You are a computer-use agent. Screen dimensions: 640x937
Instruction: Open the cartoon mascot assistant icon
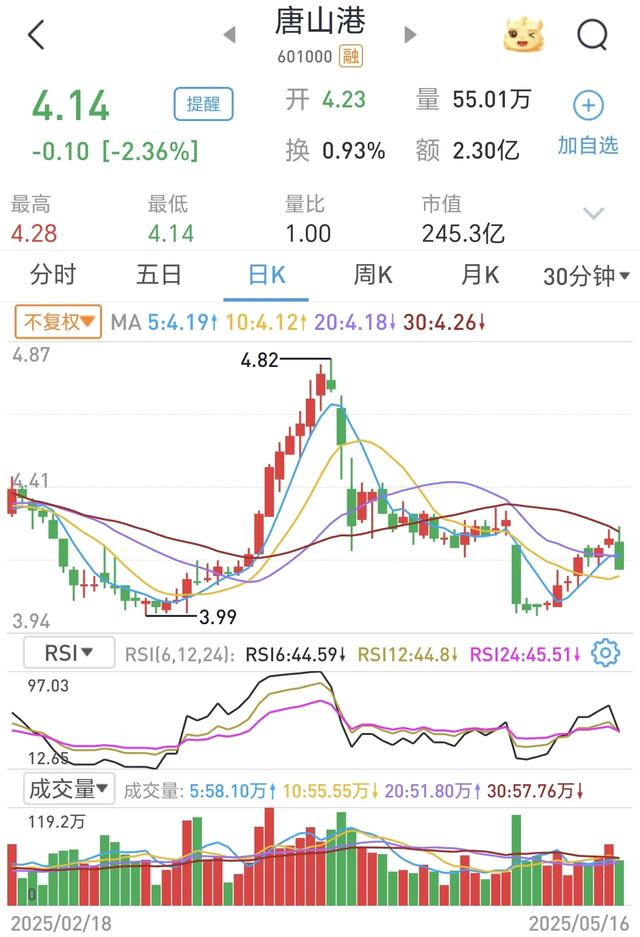point(524,36)
